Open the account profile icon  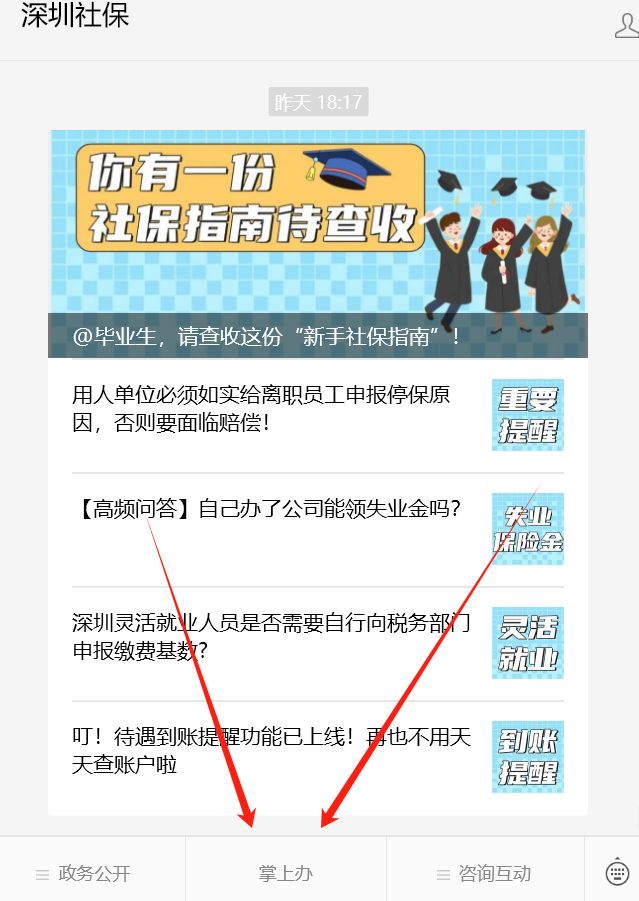pos(626,24)
